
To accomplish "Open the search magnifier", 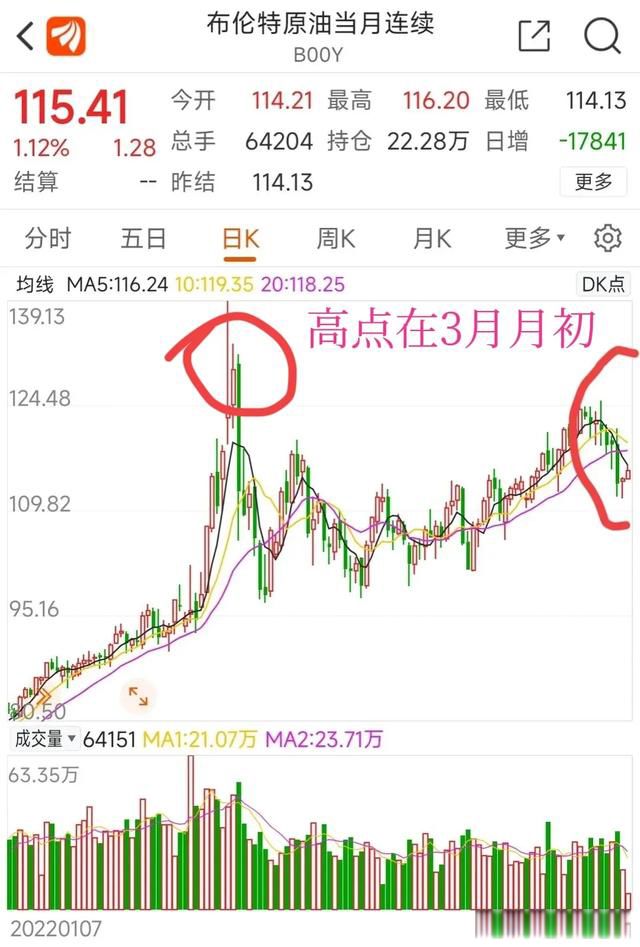I will (602, 36).
